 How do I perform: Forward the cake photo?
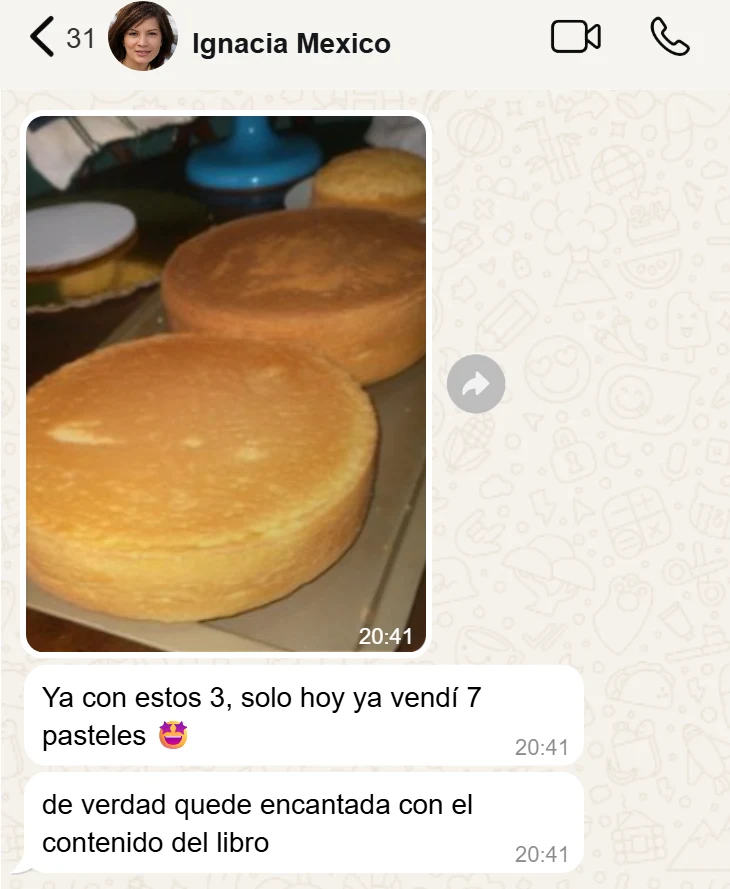tap(475, 384)
